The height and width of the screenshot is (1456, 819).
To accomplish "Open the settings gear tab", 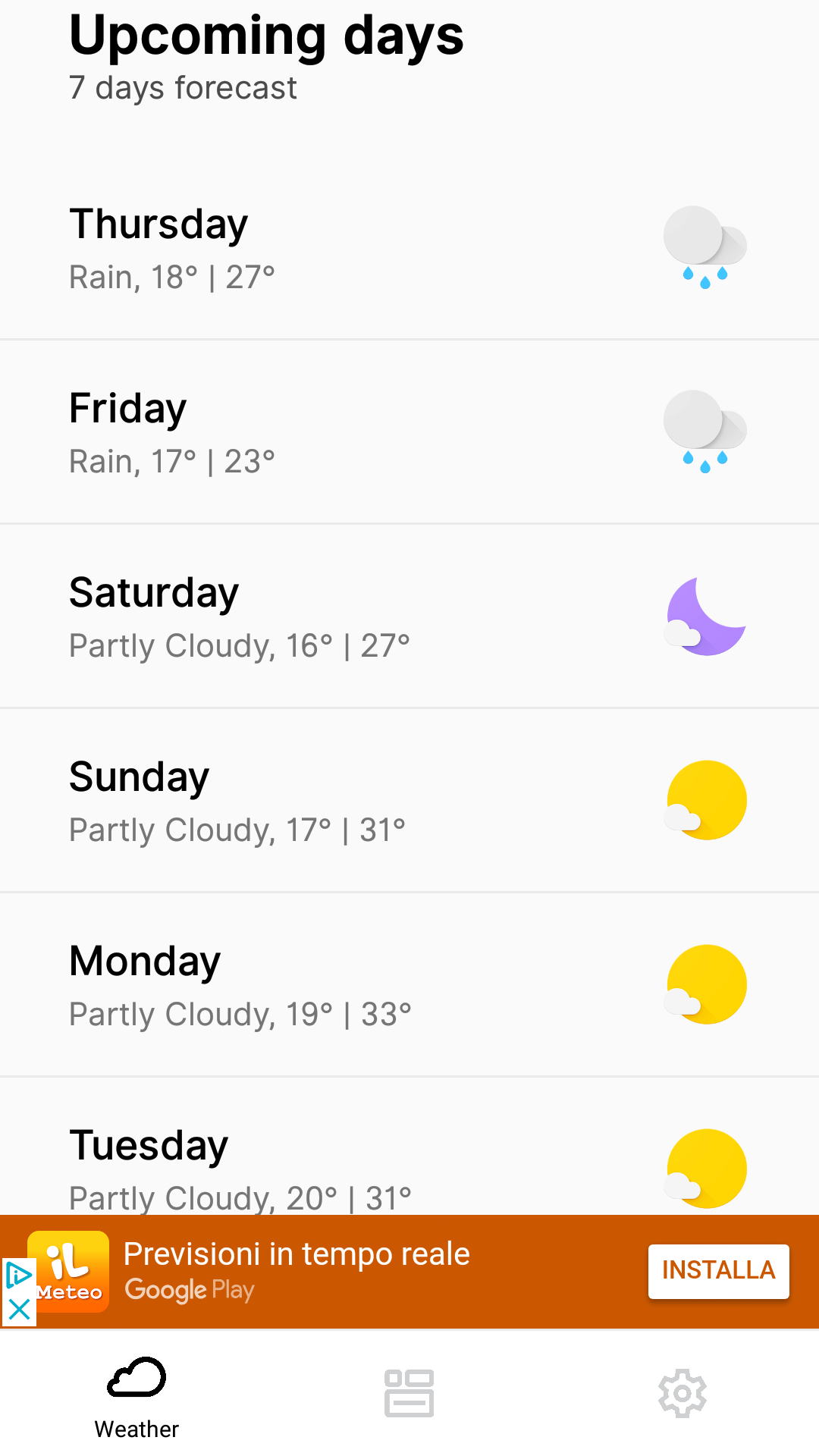I will [x=682, y=1393].
